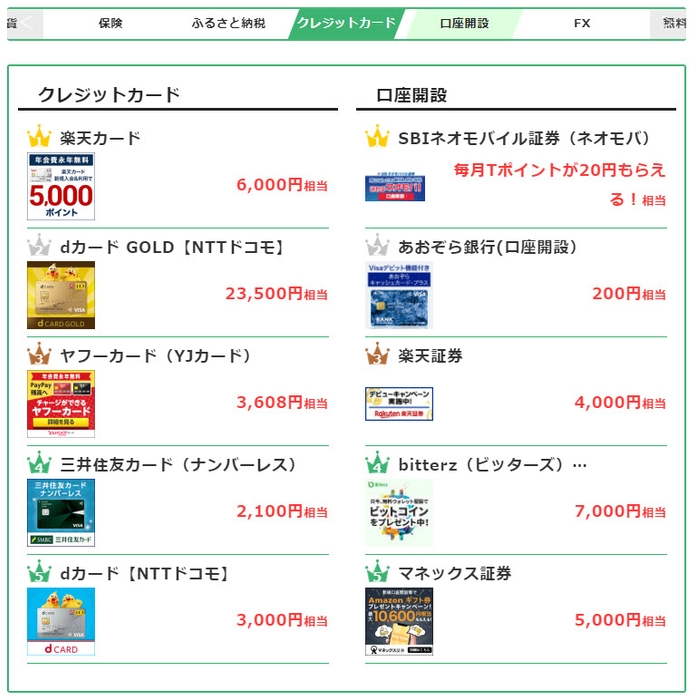This screenshot has width=696, height=700.
Task: Open the dカード【NTTドコモ】 offer
Action: pyautogui.click(x=145, y=574)
